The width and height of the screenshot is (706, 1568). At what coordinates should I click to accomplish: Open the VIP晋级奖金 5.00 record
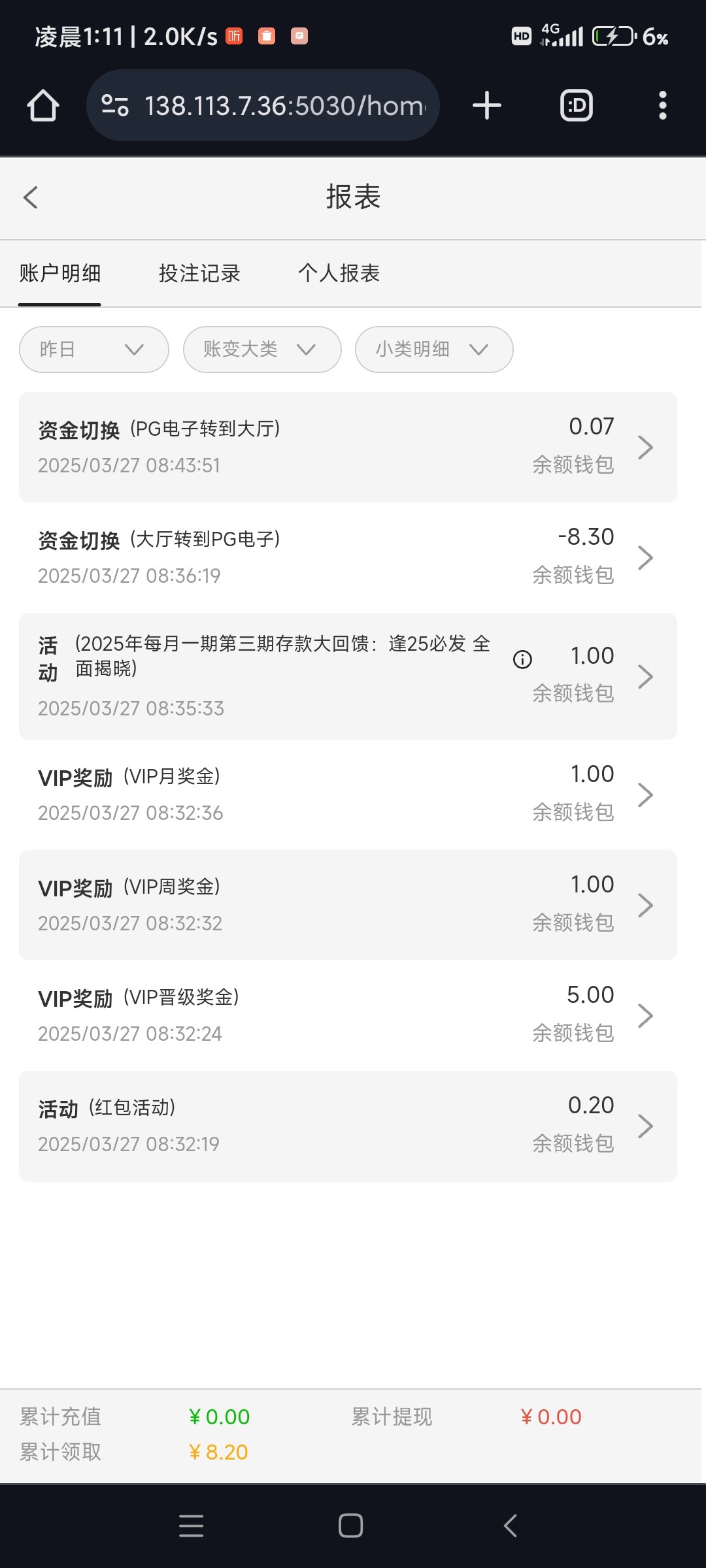coord(348,1015)
